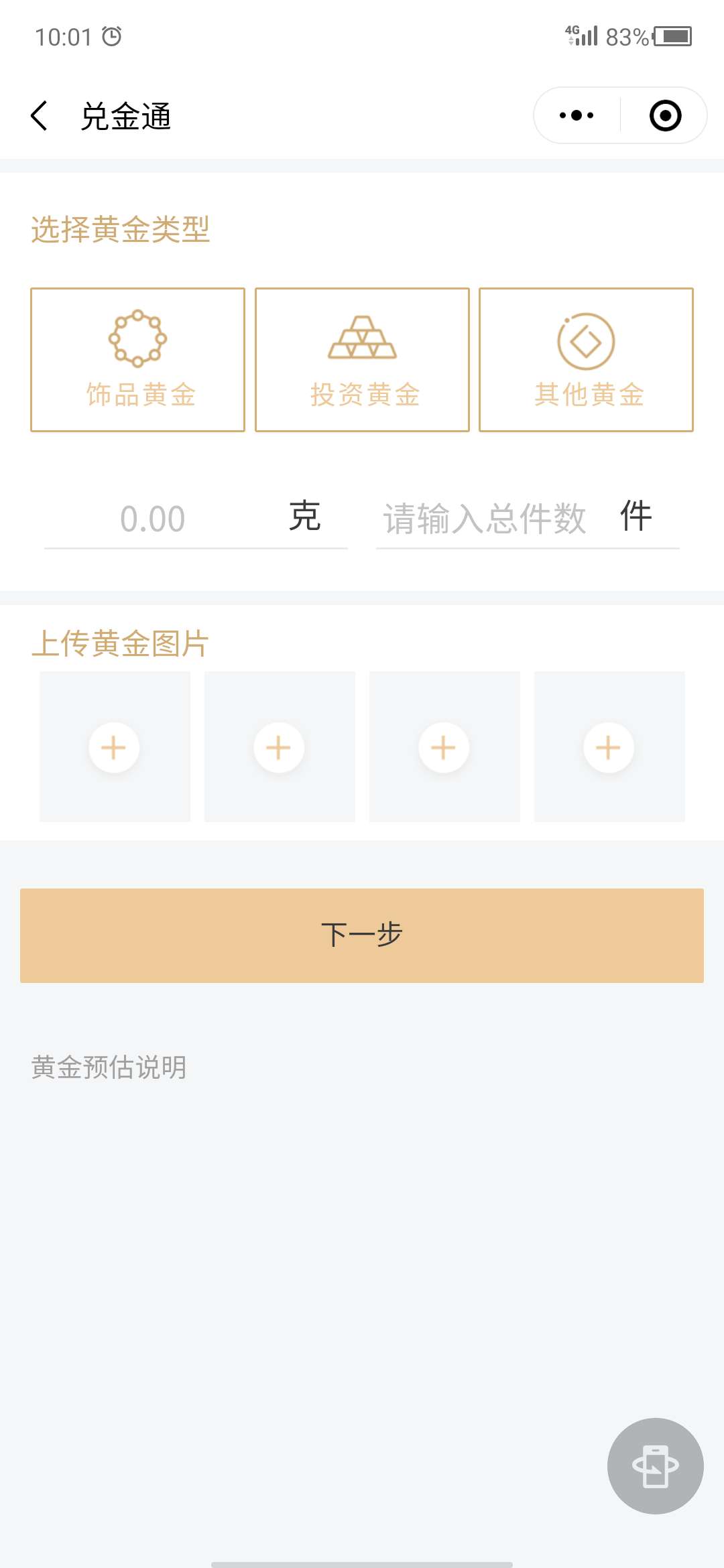Tap the mini-program close capsule button
The height and width of the screenshot is (1568, 724).
(x=664, y=115)
